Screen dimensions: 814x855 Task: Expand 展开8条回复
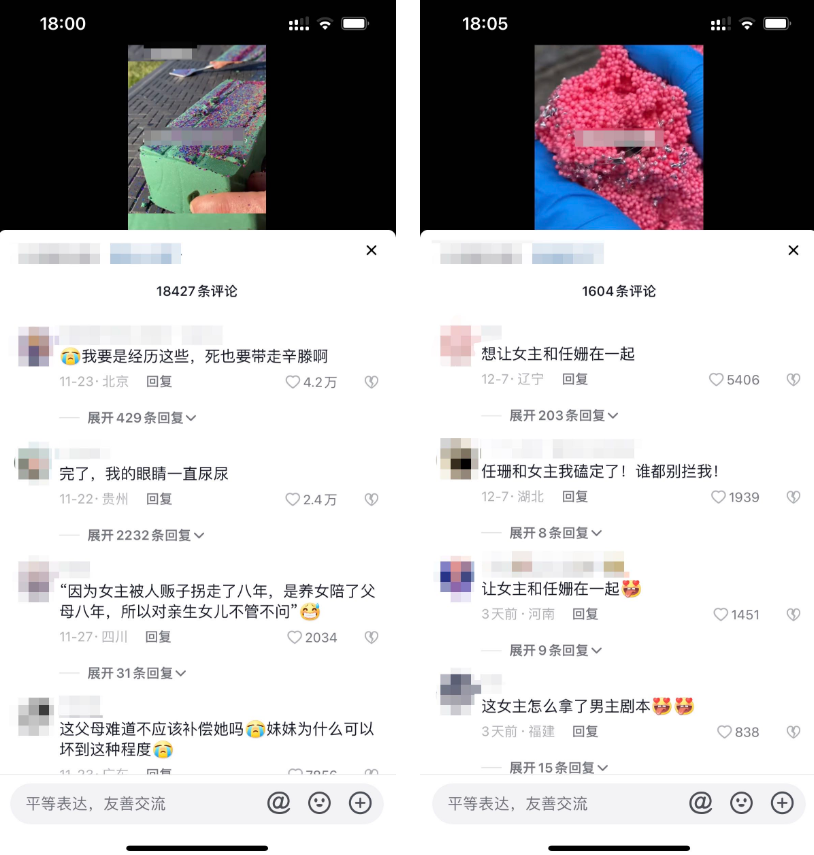click(555, 533)
